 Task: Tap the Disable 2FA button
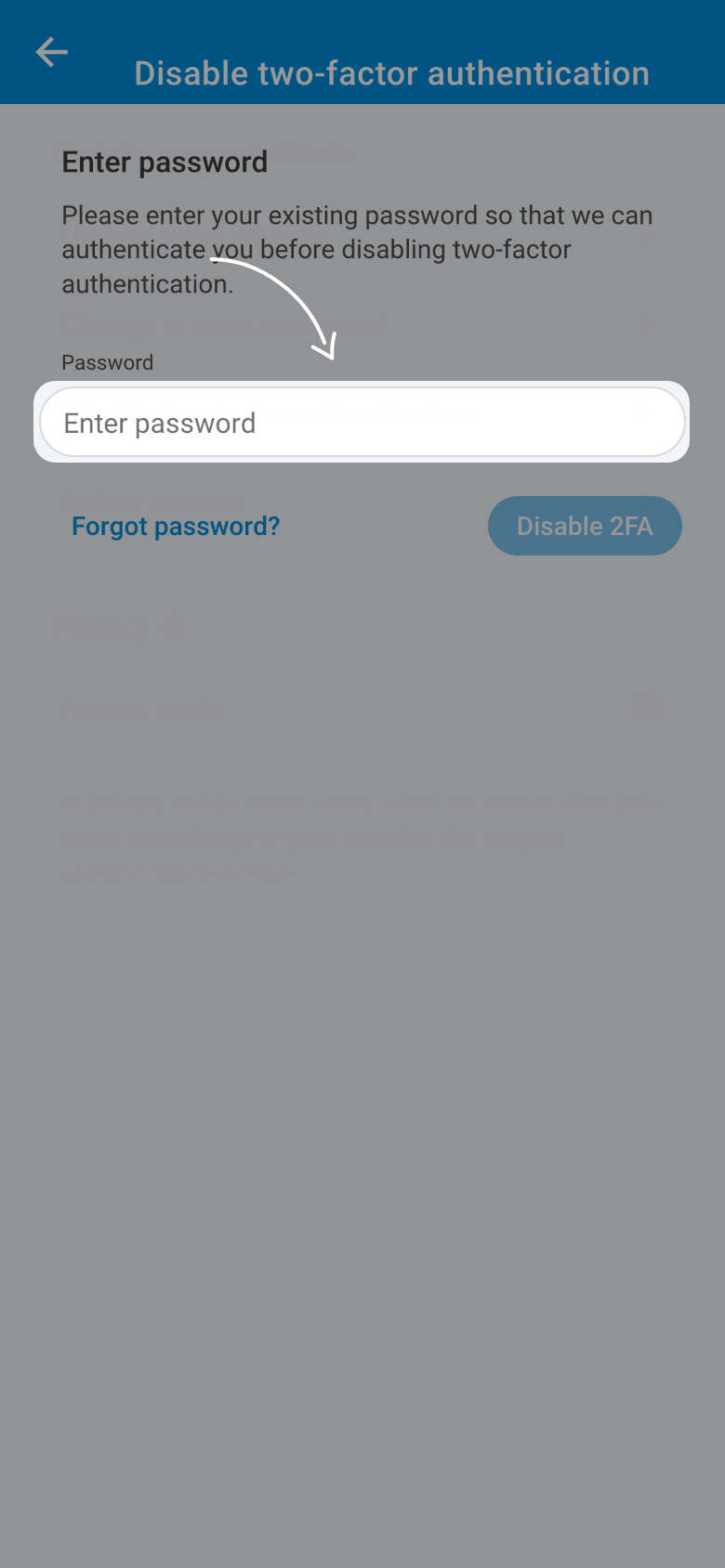click(585, 526)
